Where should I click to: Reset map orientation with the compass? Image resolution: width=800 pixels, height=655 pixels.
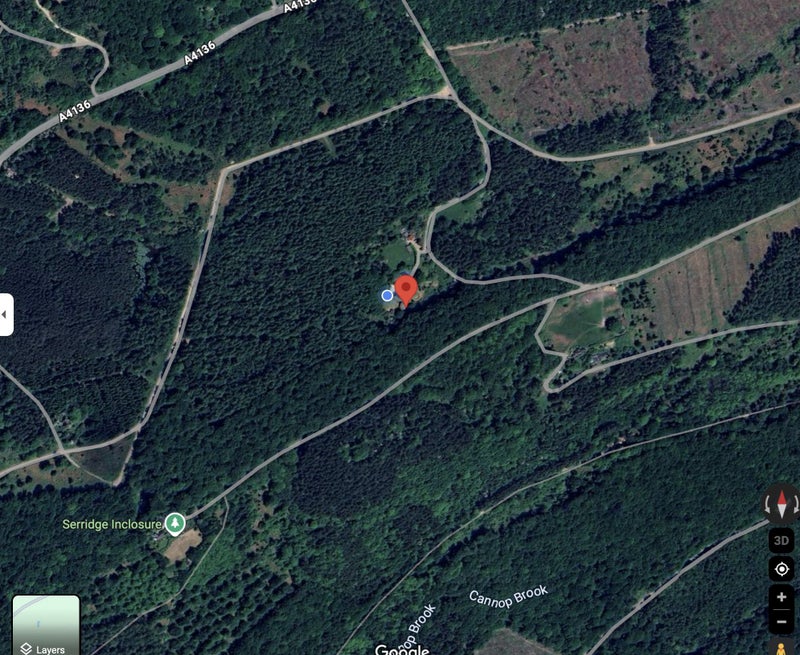pyautogui.click(x=781, y=503)
